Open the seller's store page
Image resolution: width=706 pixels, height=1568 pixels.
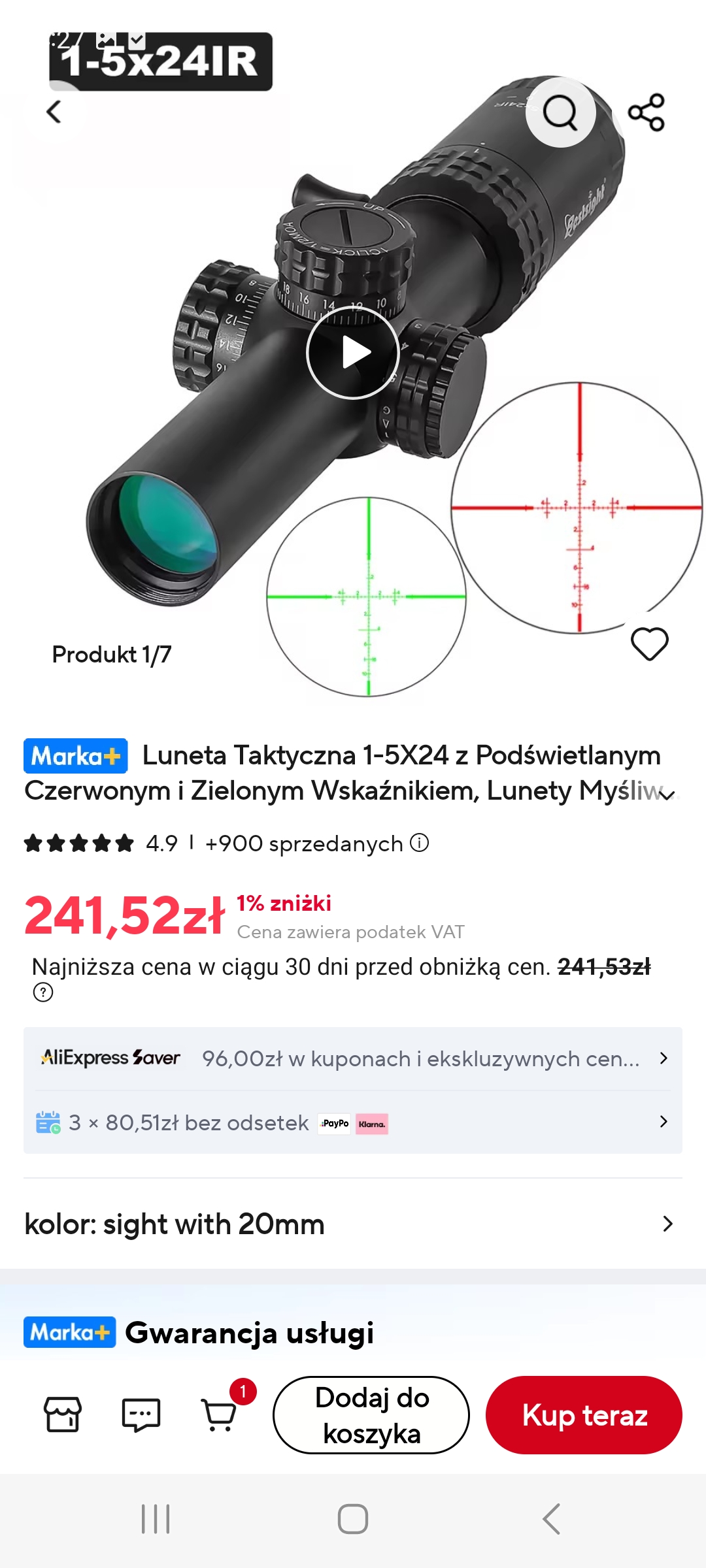click(63, 1414)
